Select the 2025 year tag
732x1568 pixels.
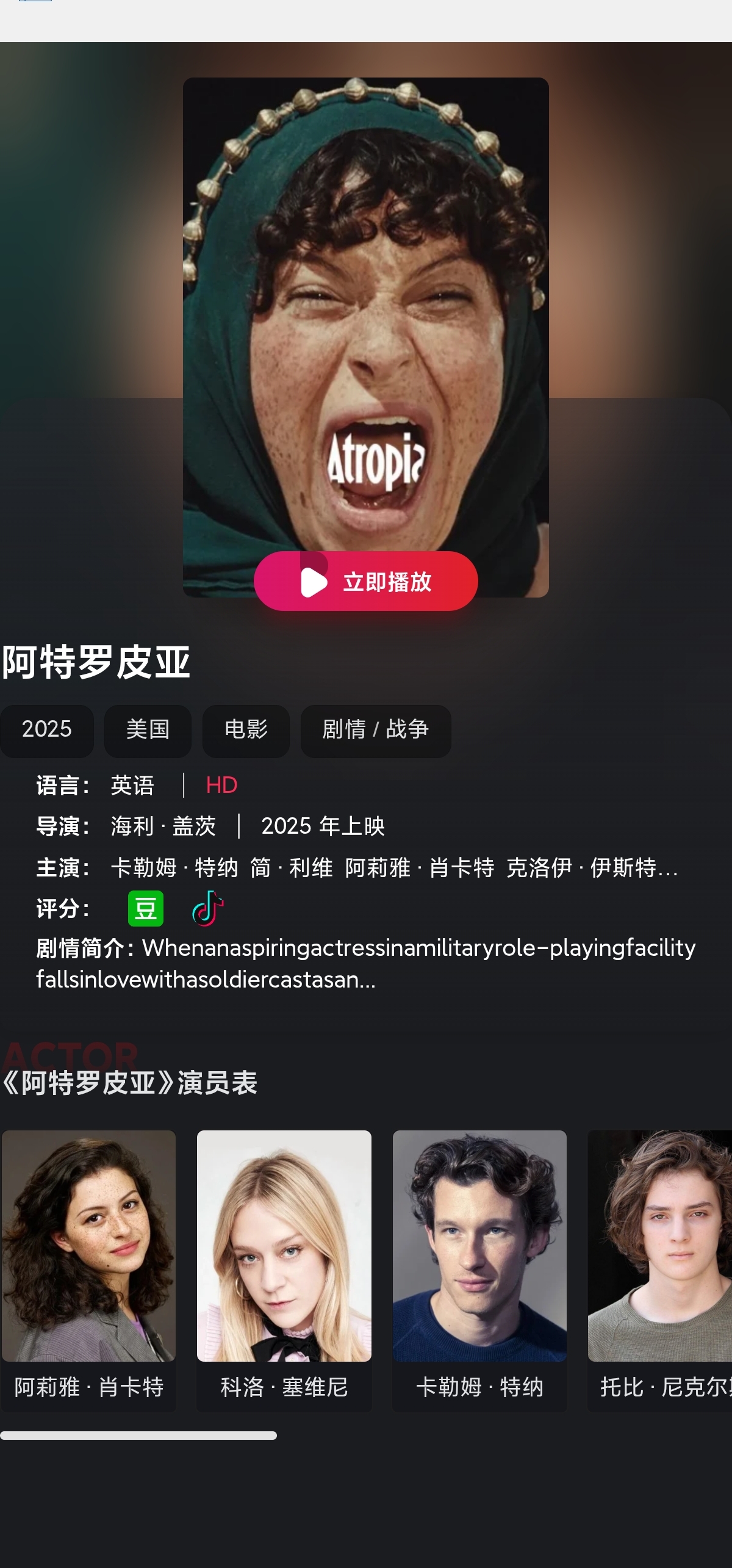click(x=47, y=730)
